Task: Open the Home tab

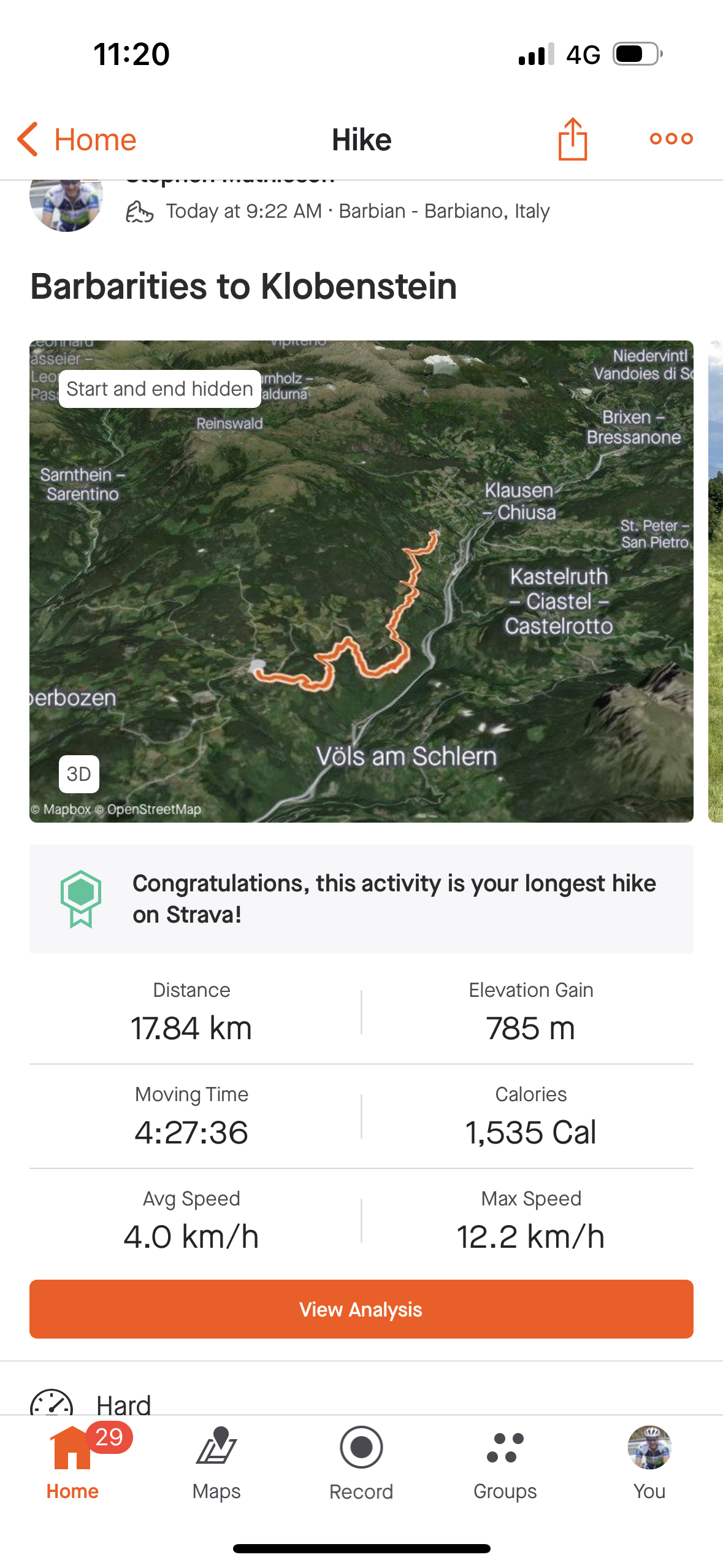Action: [x=72, y=1464]
